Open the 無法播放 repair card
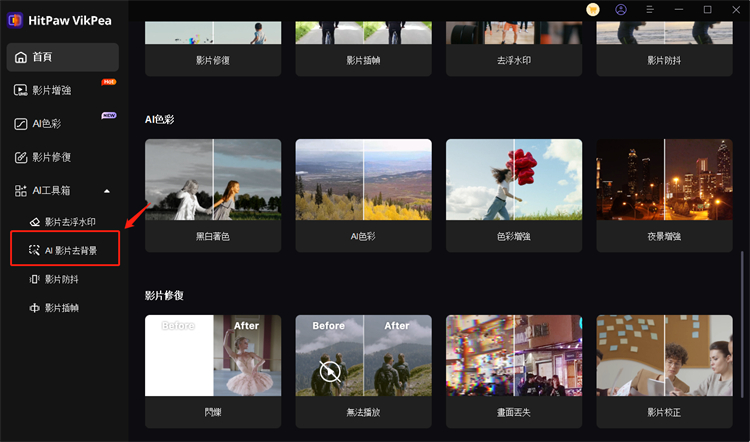This screenshot has height=442, width=750. point(363,370)
